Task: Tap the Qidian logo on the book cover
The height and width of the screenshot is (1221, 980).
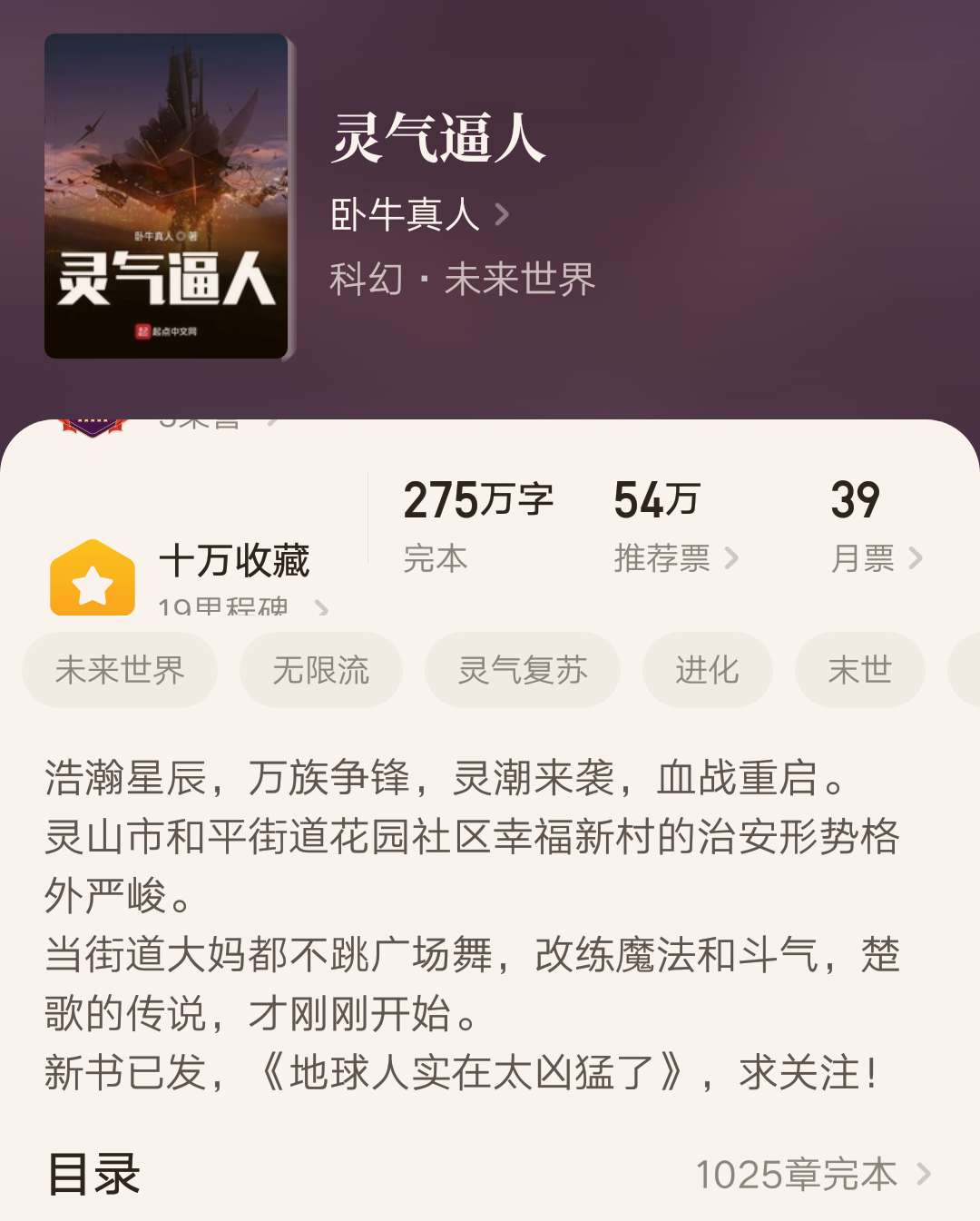Action: pos(141,331)
